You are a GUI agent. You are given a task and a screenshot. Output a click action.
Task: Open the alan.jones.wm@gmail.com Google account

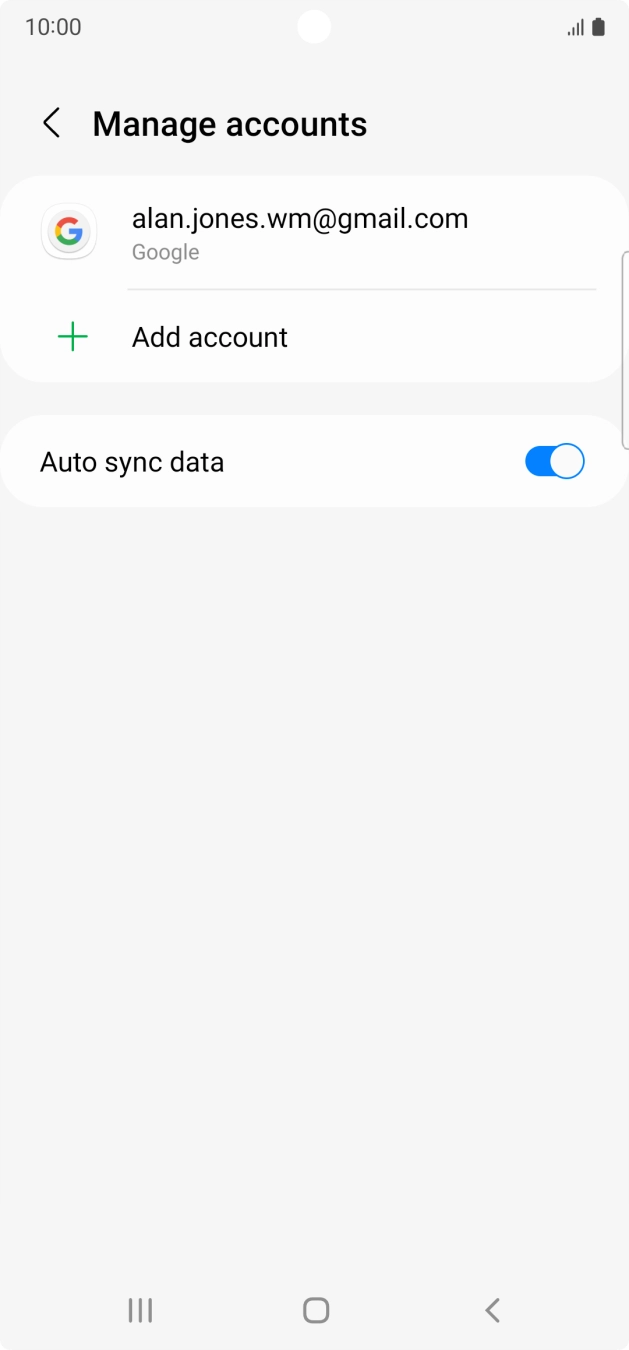(x=300, y=233)
